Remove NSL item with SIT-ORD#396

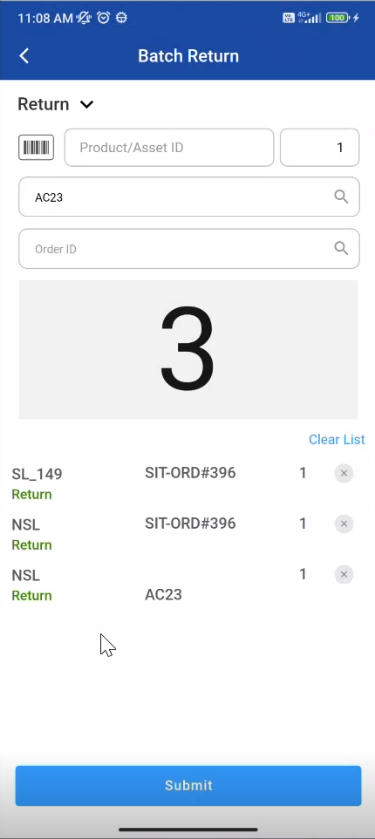coord(344,524)
